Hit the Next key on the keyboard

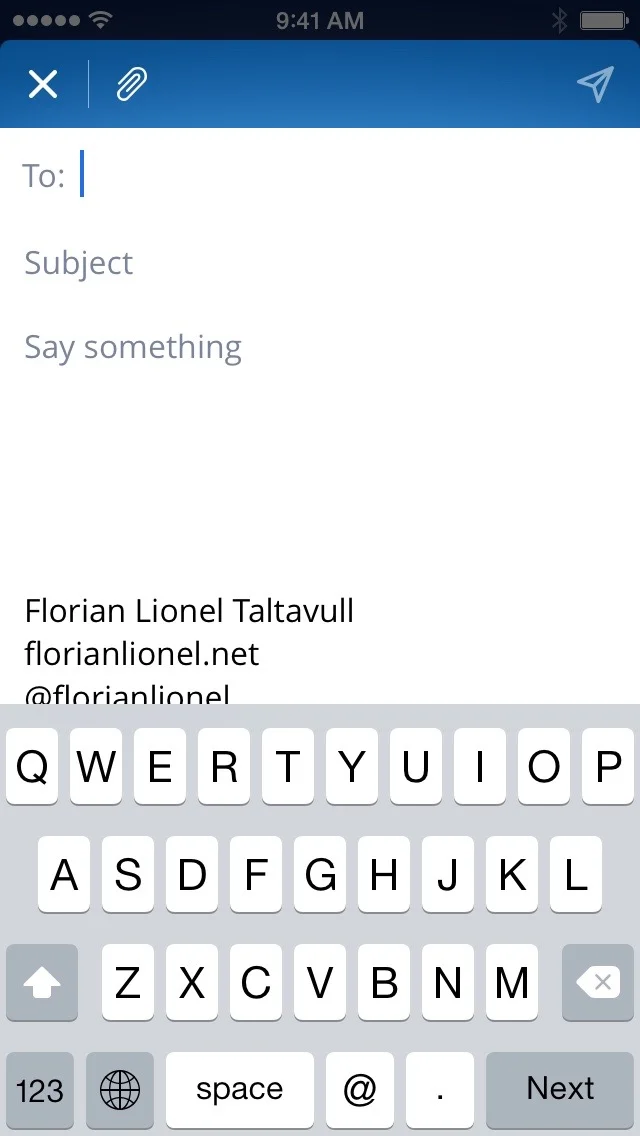click(560, 1088)
